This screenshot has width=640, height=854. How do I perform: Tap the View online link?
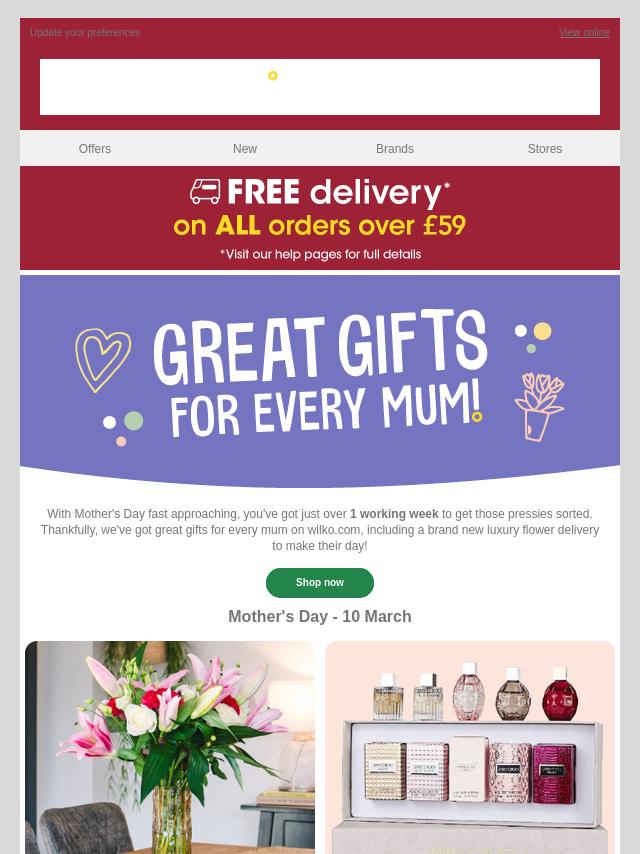point(584,33)
